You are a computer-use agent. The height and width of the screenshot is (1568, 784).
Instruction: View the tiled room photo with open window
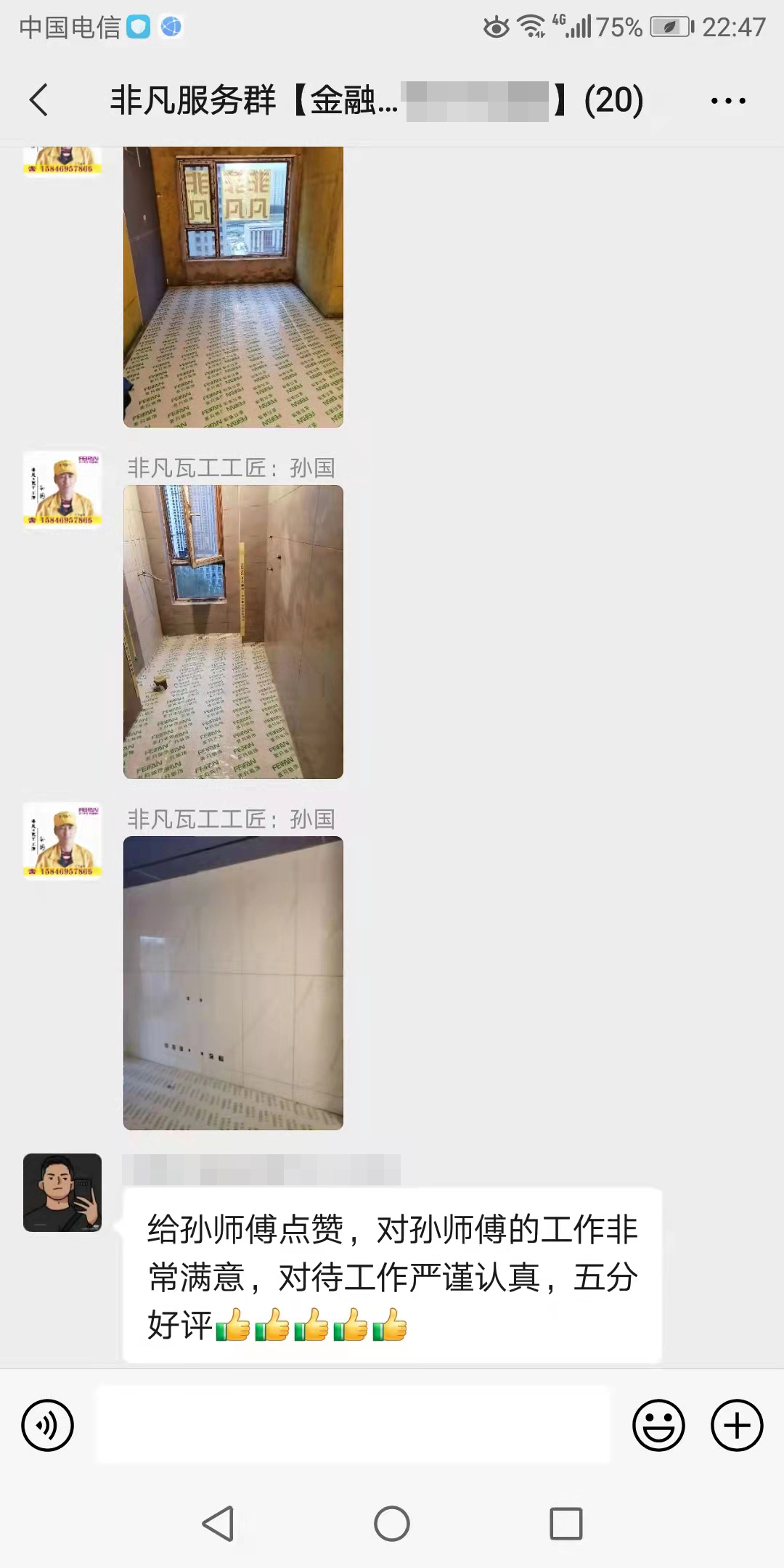click(x=233, y=632)
